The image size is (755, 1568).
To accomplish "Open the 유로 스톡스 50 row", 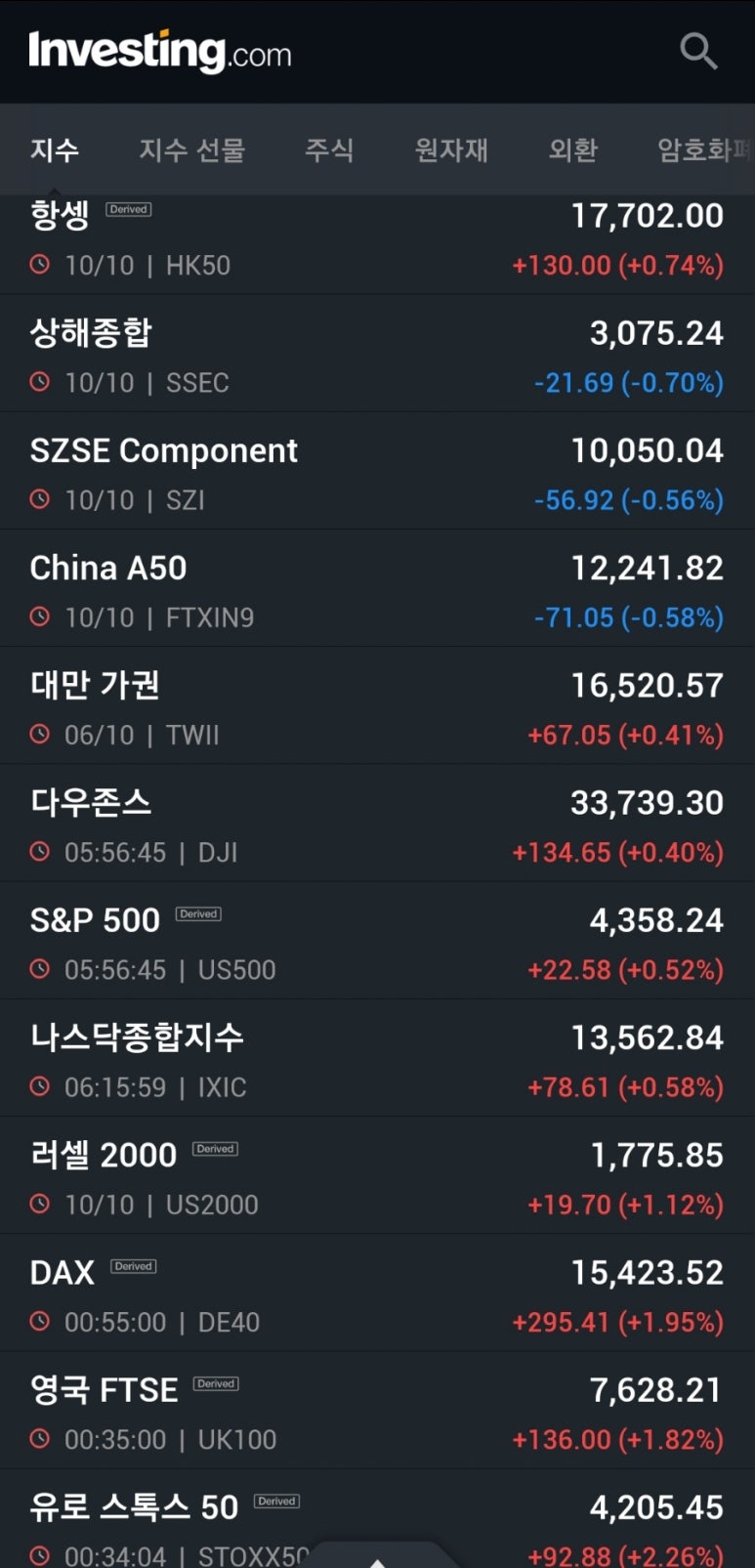I will (x=377, y=1519).
